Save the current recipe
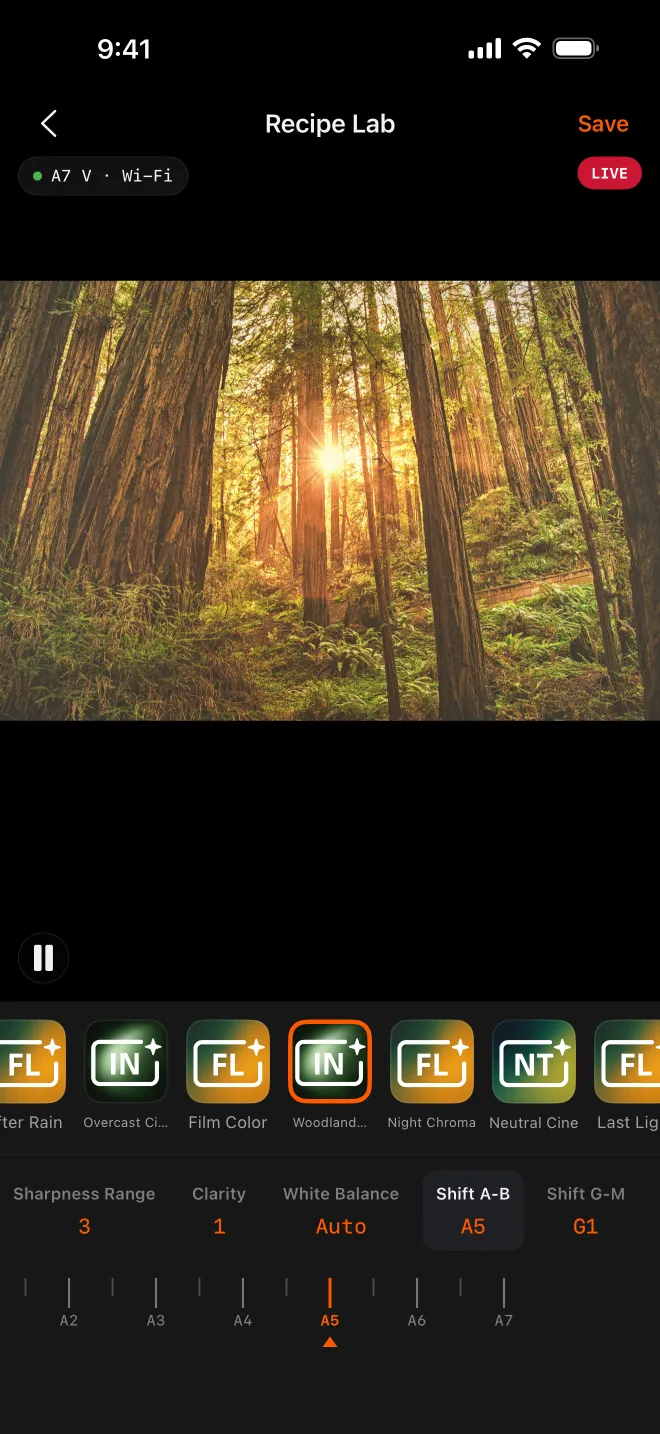 (603, 124)
